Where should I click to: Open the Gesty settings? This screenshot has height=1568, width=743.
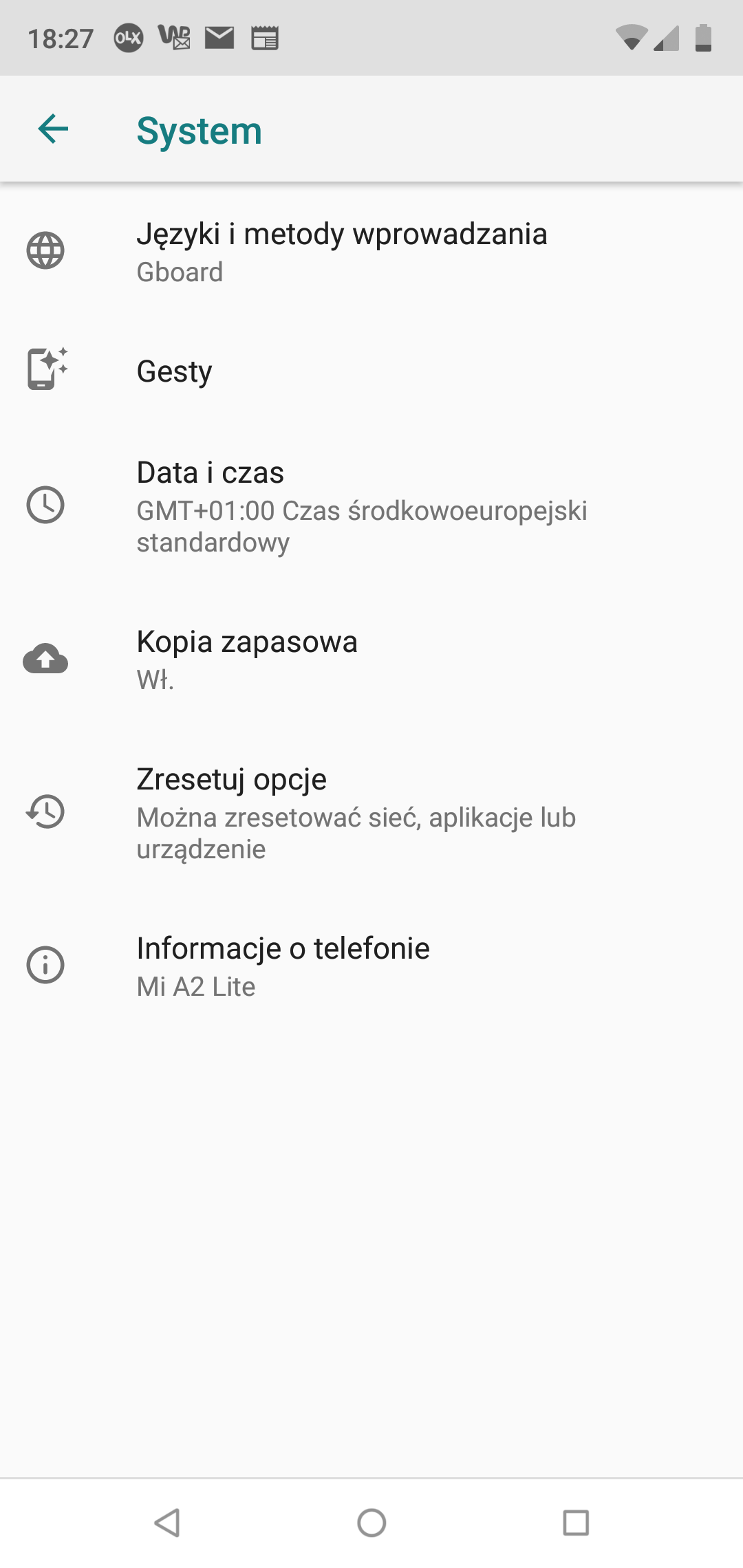coord(175,371)
